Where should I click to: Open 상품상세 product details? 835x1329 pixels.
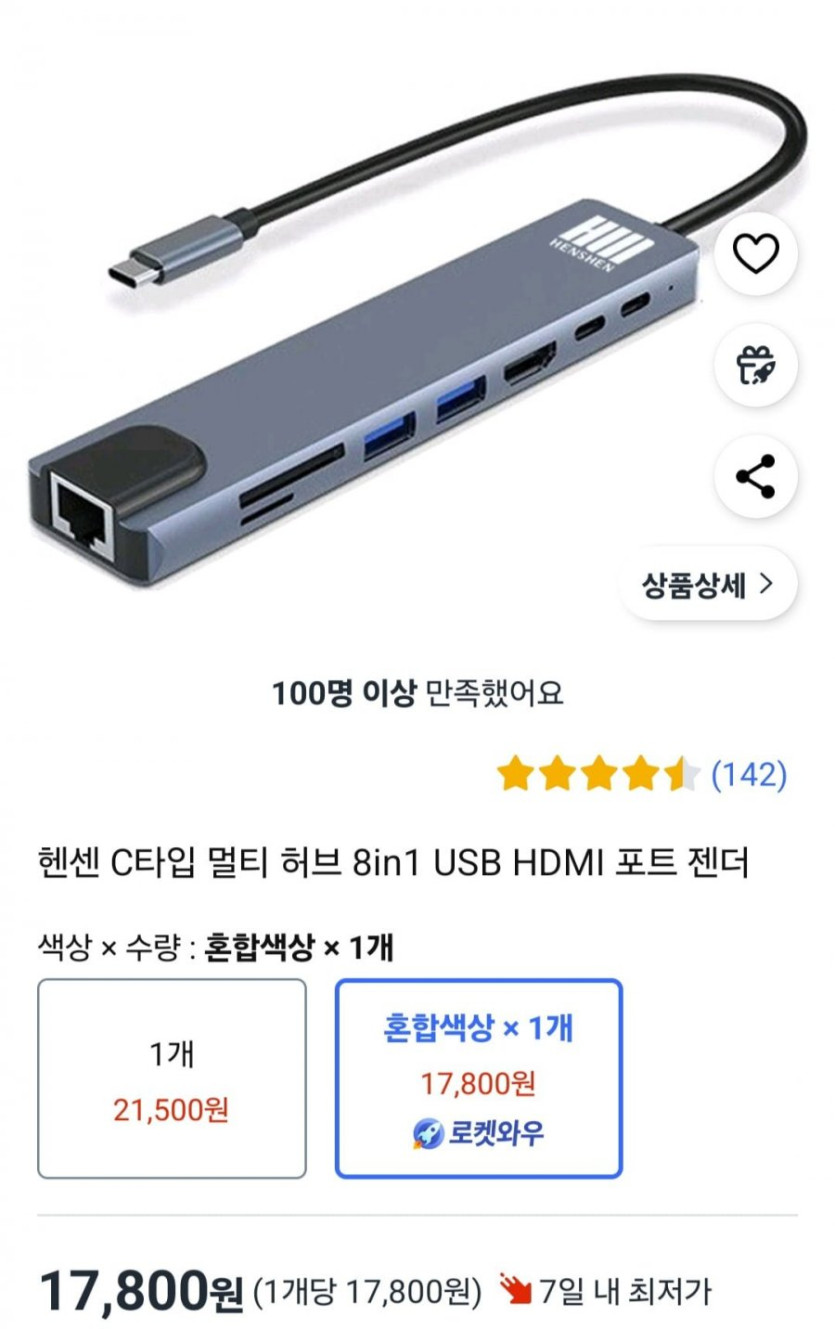coord(709,584)
